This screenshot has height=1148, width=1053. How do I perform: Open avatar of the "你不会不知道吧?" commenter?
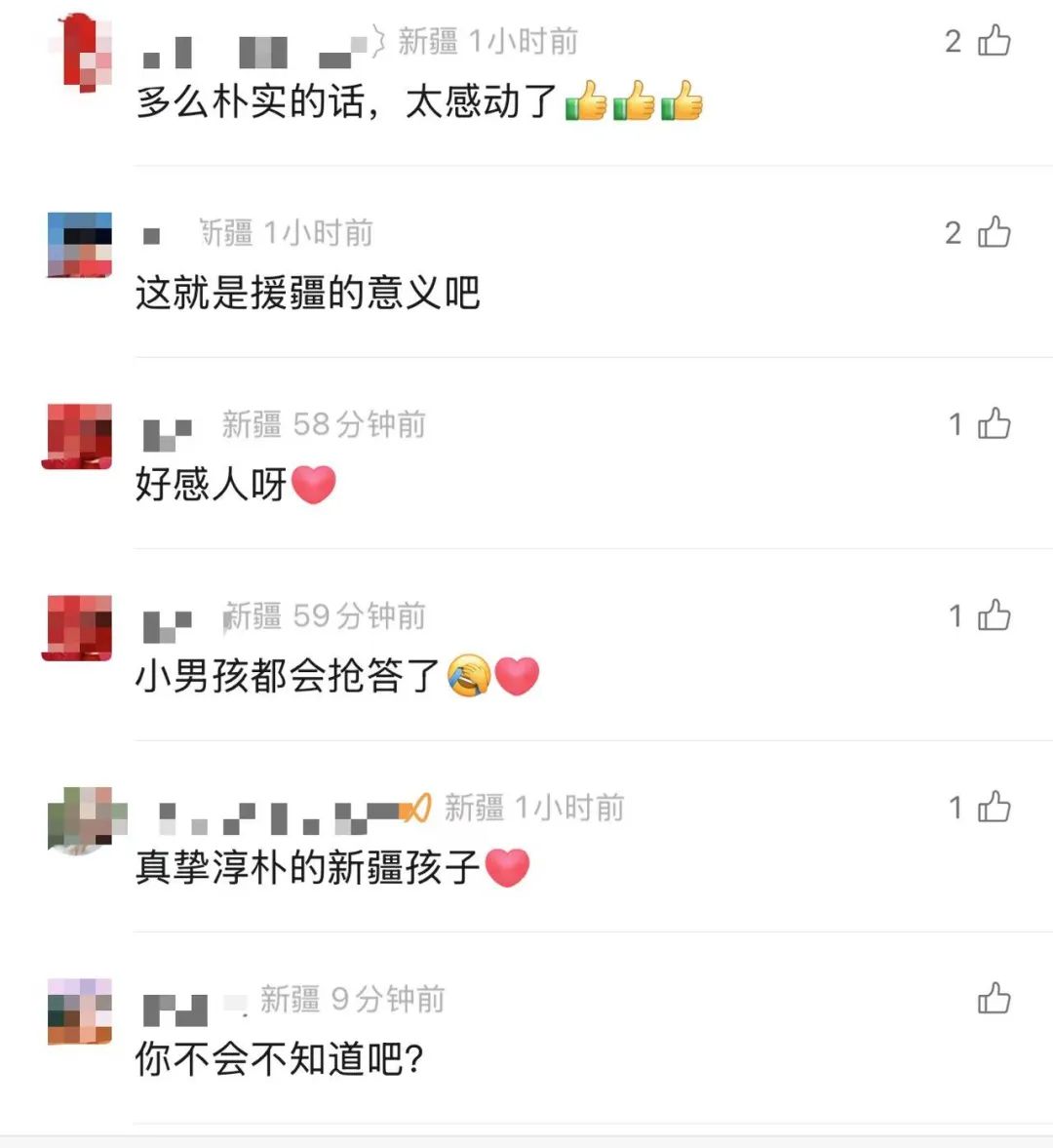[x=80, y=1011]
